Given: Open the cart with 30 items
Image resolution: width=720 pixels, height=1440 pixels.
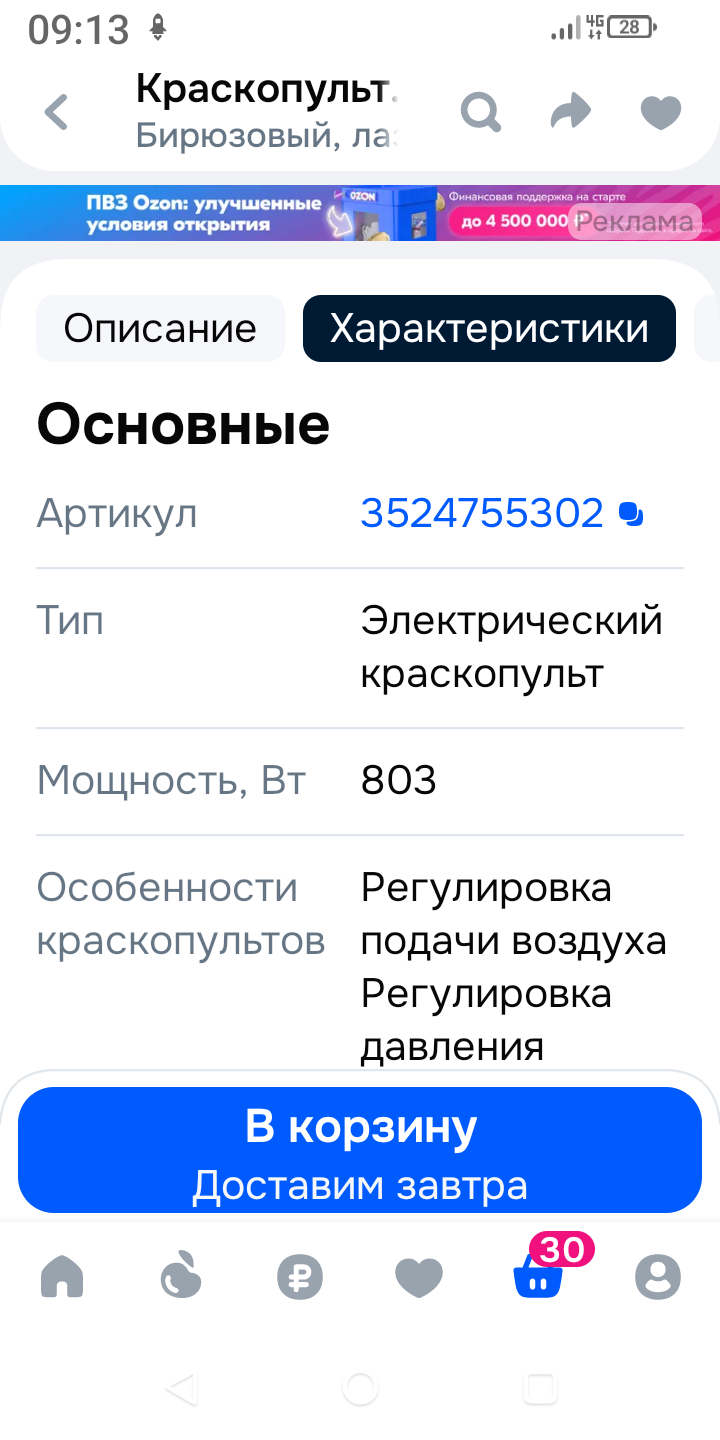Looking at the screenshot, I should [538, 1277].
